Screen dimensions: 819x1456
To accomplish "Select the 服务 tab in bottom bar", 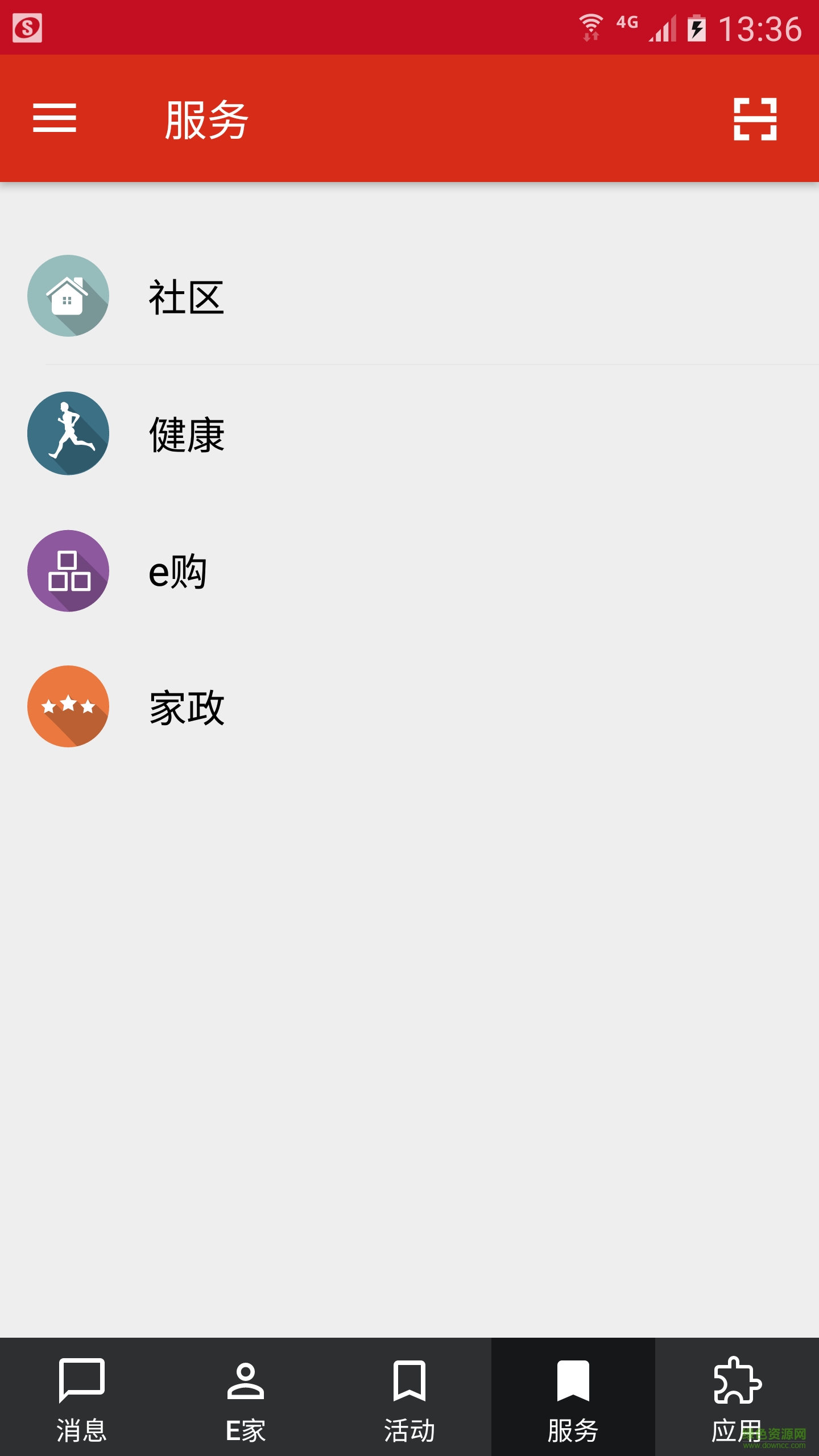I will tap(573, 1397).
